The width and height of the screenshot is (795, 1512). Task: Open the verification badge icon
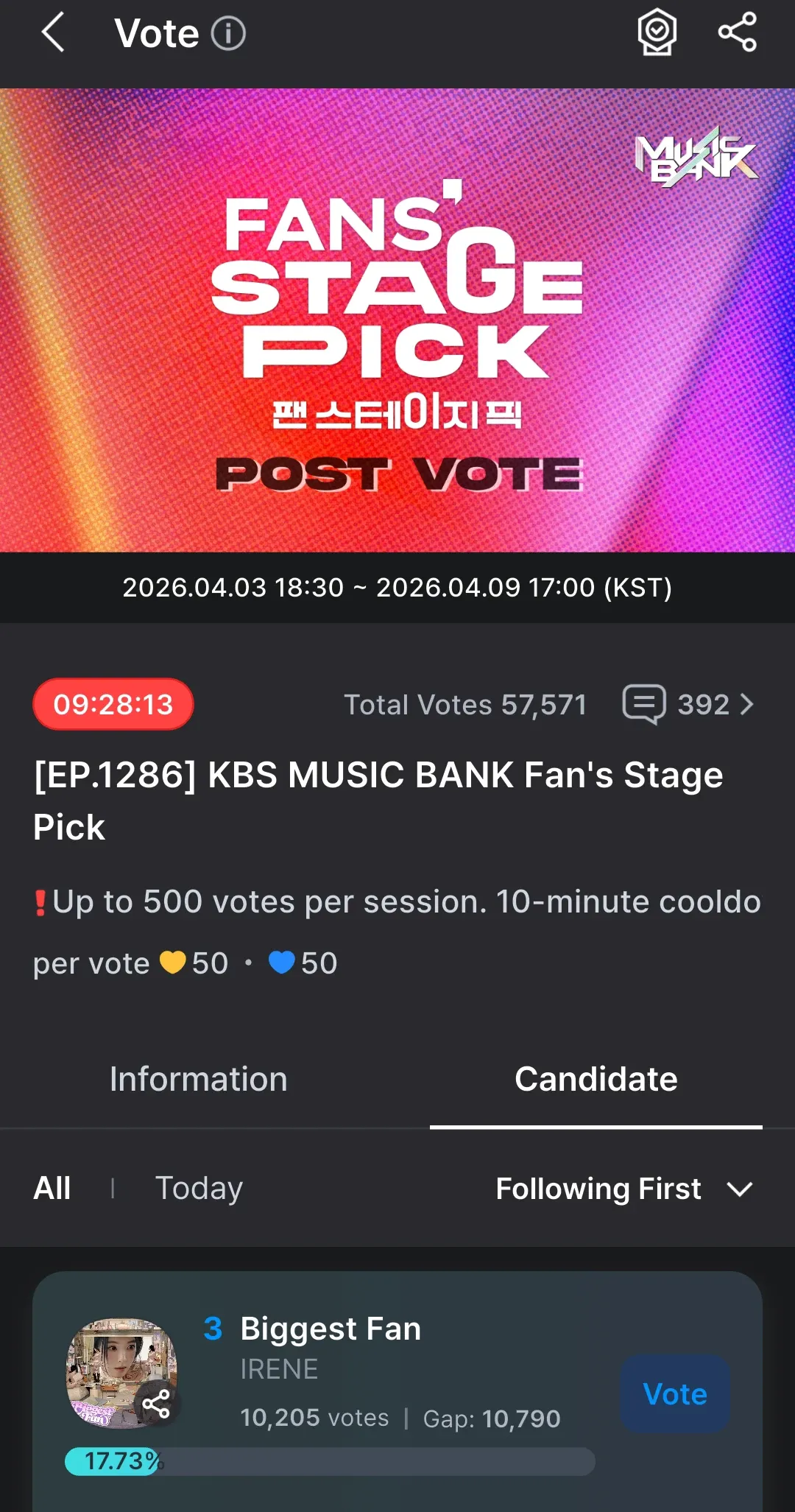pyautogui.click(x=657, y=33)
